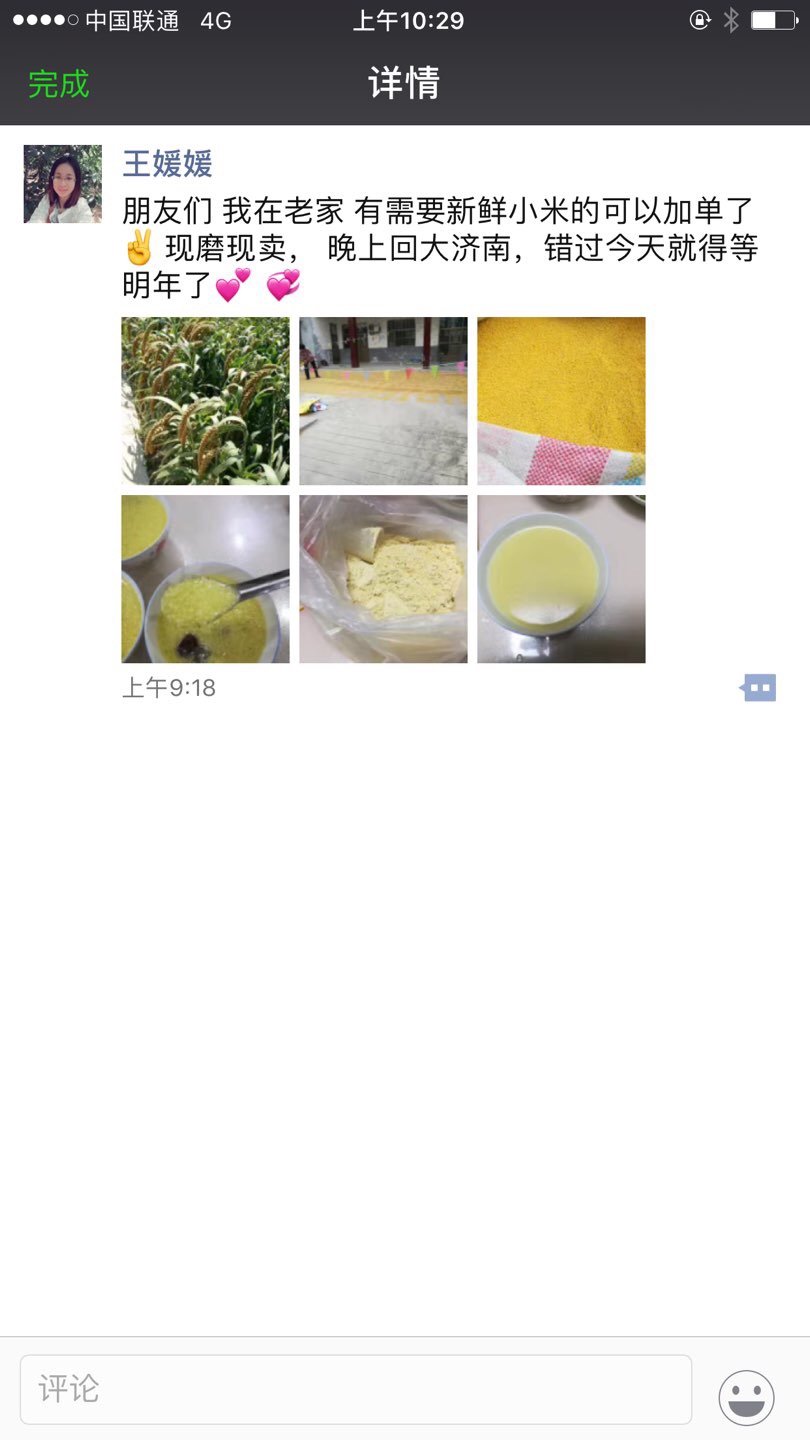Tap 完成 to close the detail view
The image size is (810, 1440).
tap(59, 84)
